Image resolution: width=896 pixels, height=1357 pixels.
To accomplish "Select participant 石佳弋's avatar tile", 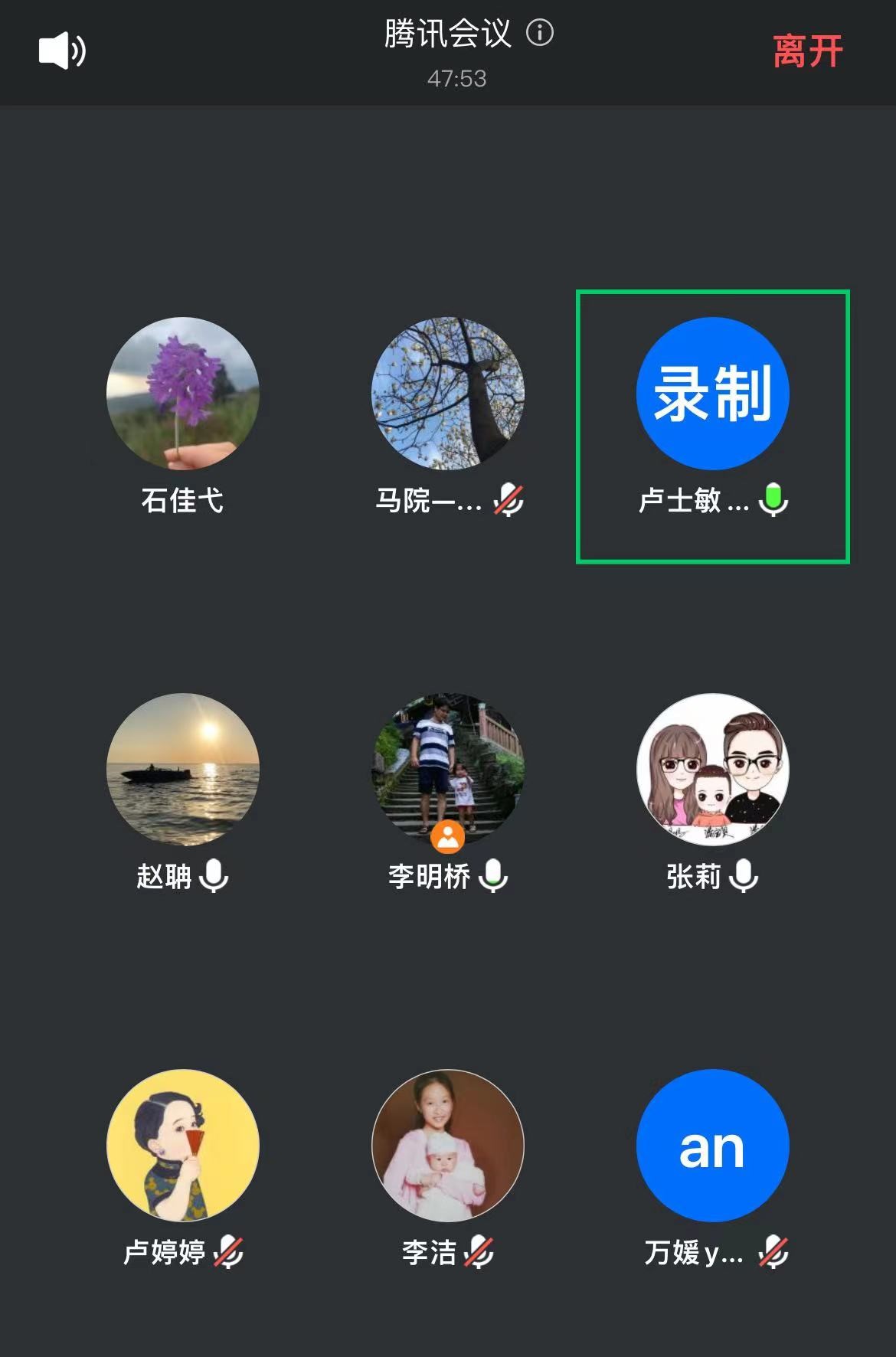I will point(183,394).
